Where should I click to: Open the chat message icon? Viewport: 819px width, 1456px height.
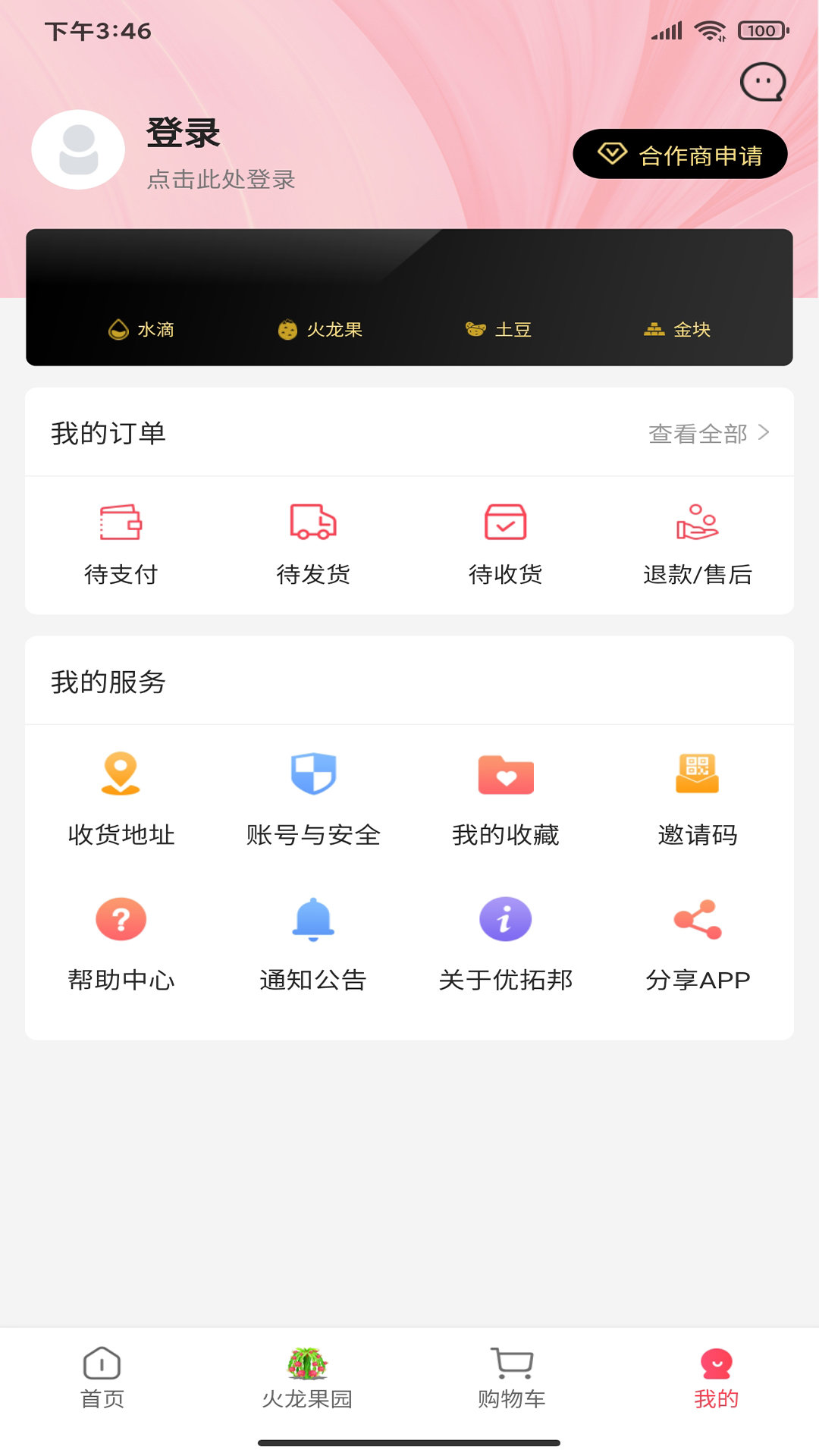tap(762, 82)
